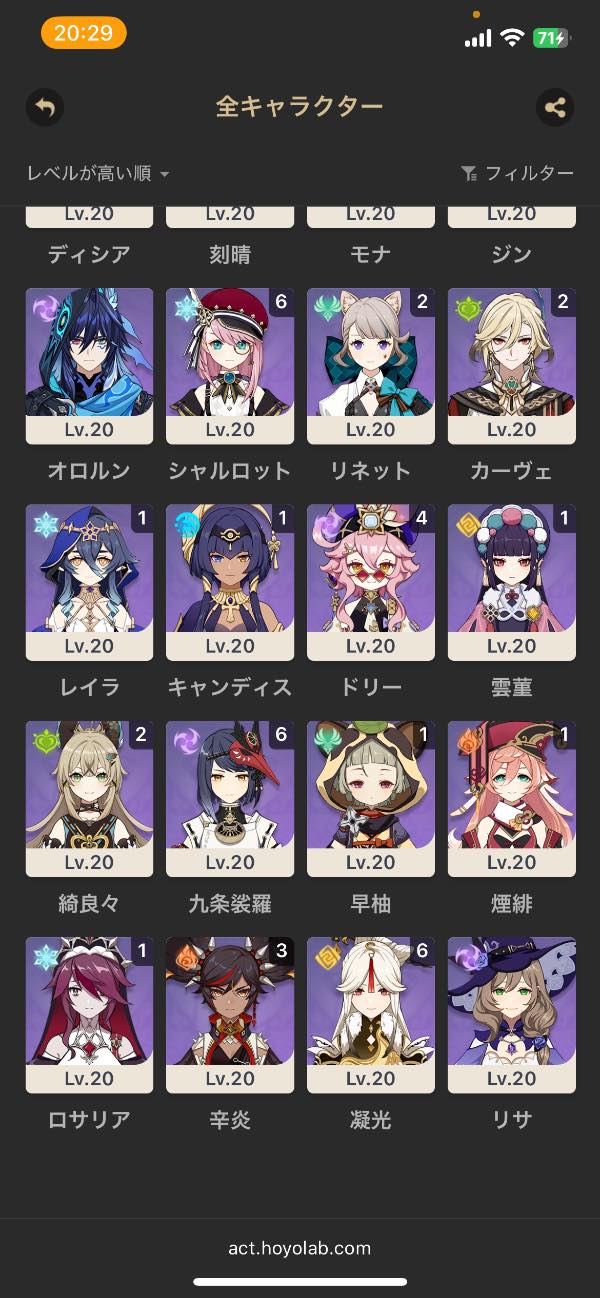600x1298 pixels.
Task: Tap the レイラ character tile
Action: point(89,581)
